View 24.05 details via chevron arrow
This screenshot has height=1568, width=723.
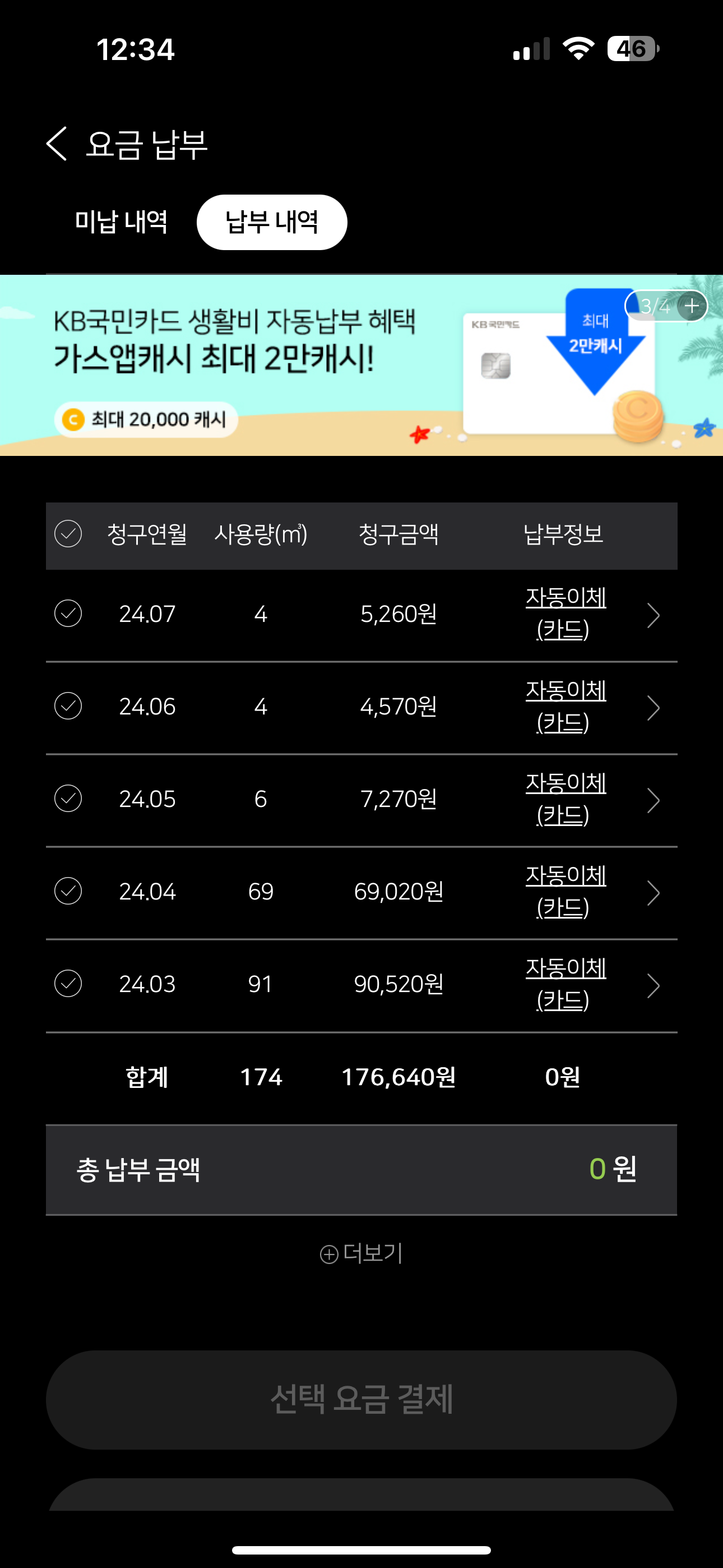(653, 800)
